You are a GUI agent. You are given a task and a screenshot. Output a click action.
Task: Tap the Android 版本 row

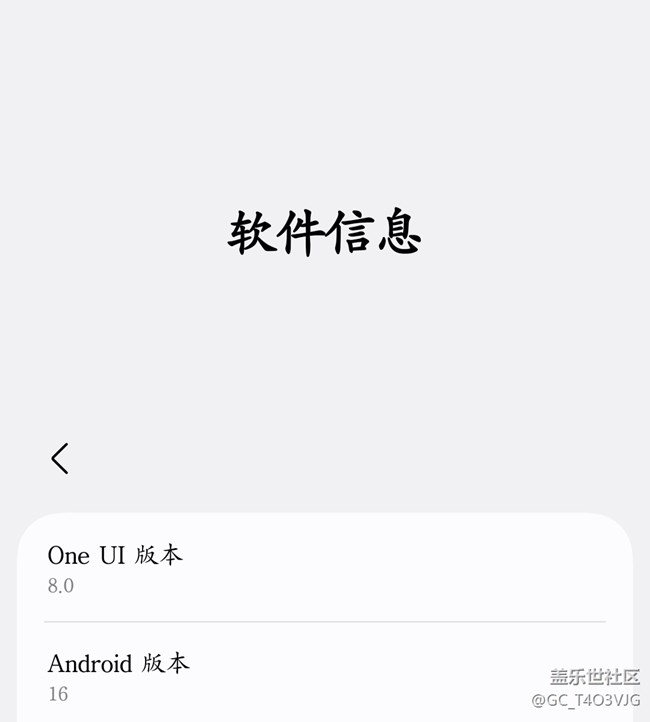tap(324, 675)
